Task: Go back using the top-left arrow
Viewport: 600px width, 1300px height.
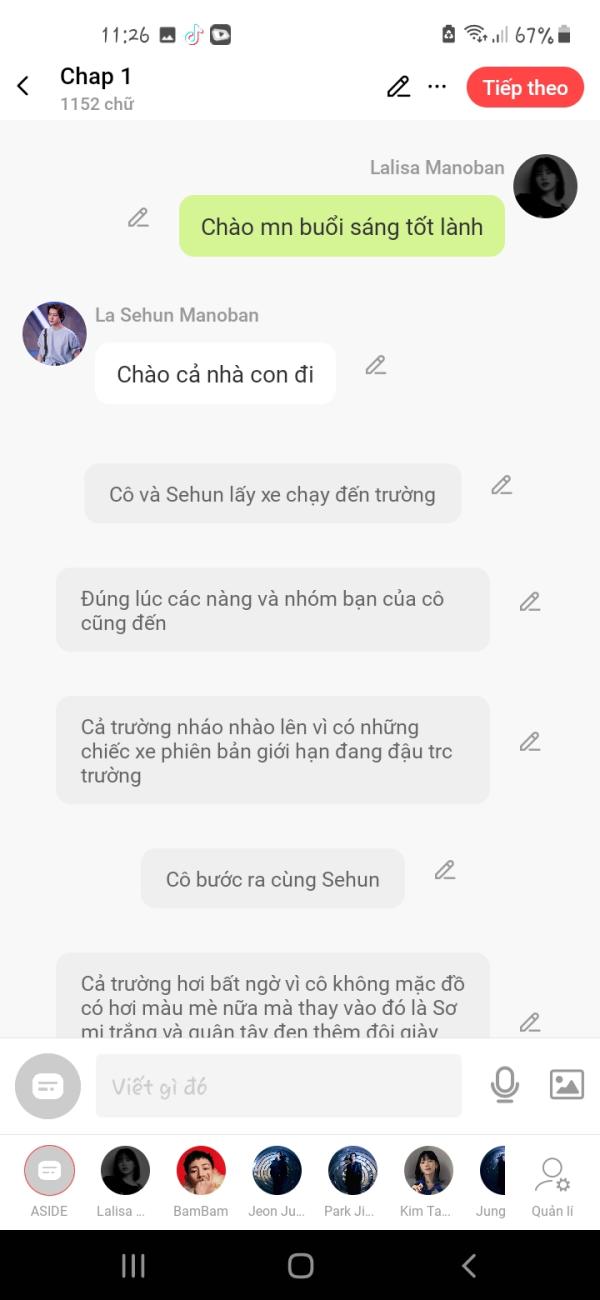Action: [x=23, y=87]
